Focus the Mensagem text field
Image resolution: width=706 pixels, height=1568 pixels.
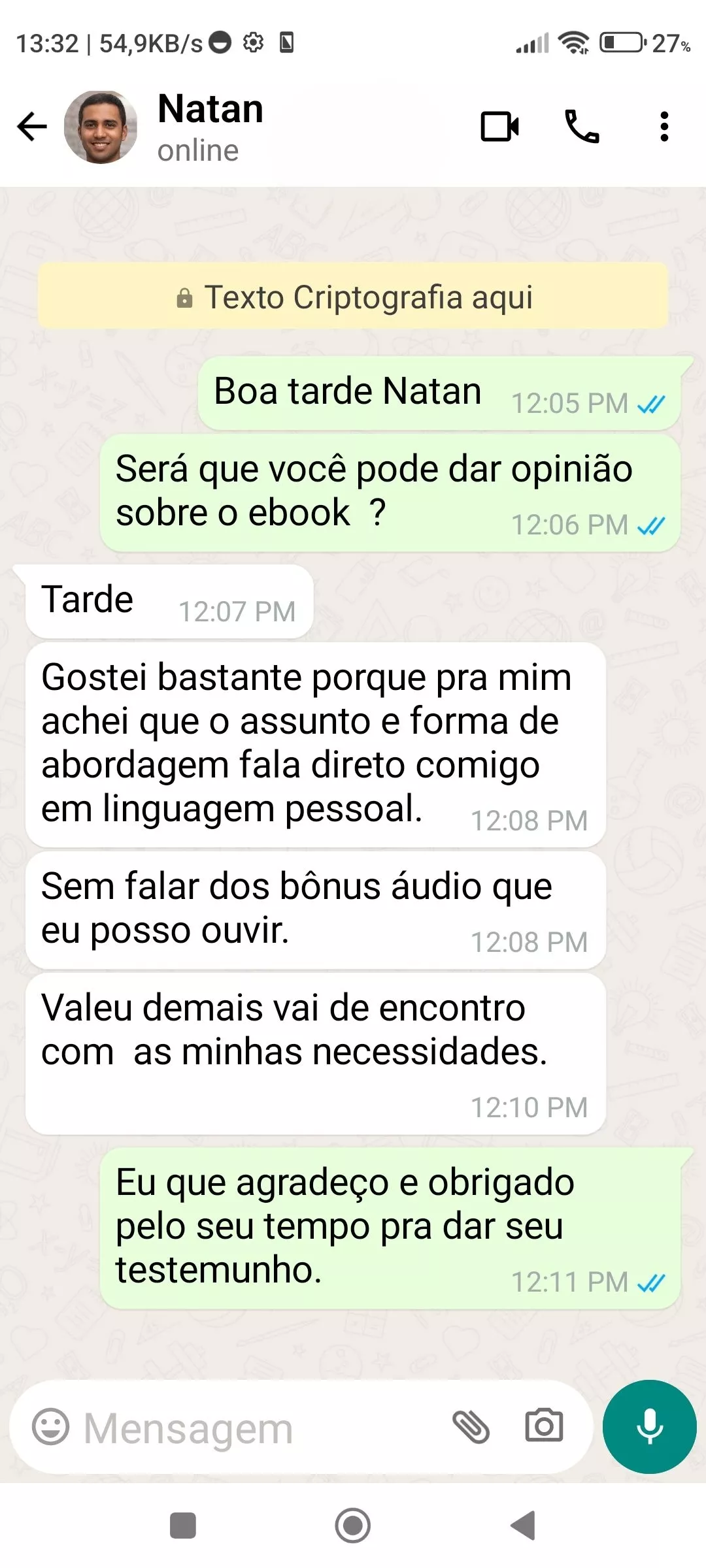click(248, 1428)
